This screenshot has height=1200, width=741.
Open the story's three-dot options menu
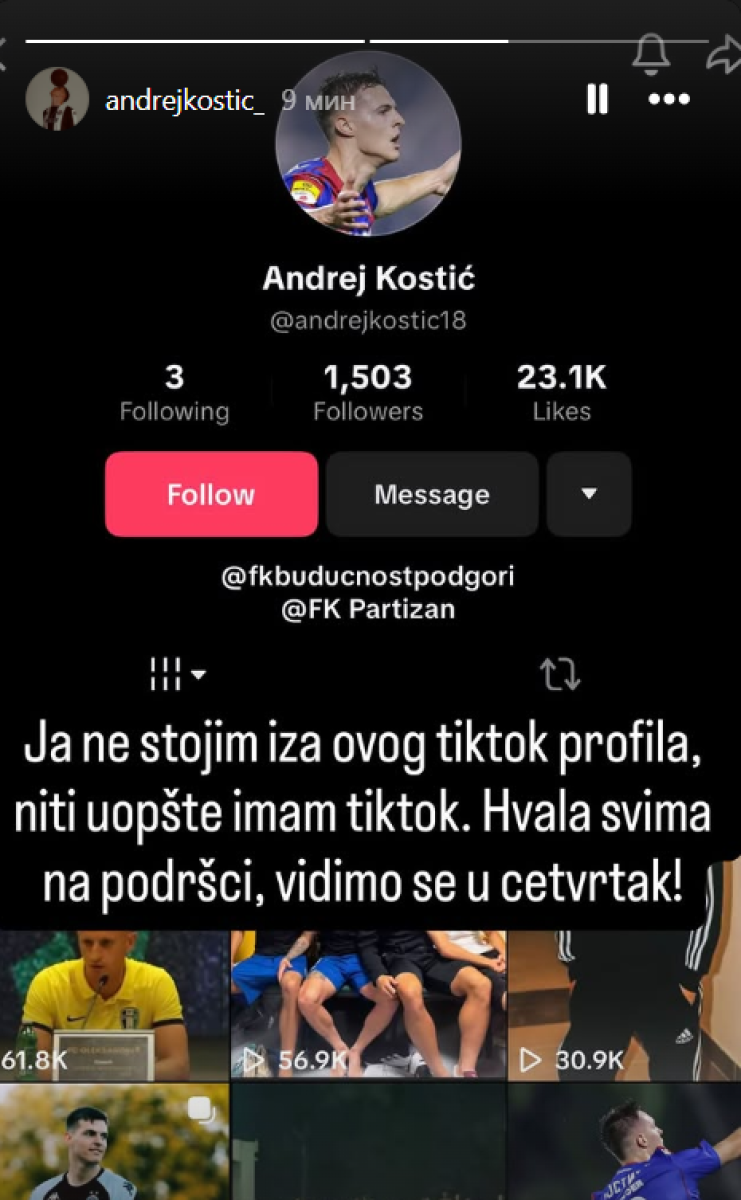[669, 99]
